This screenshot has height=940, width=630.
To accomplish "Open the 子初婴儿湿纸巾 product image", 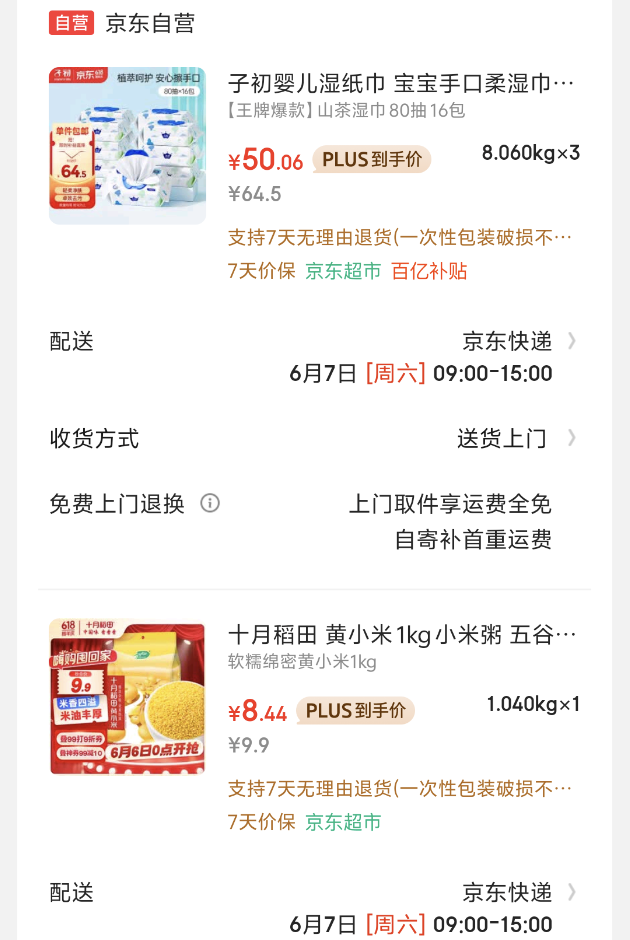I will pos(127,146).
